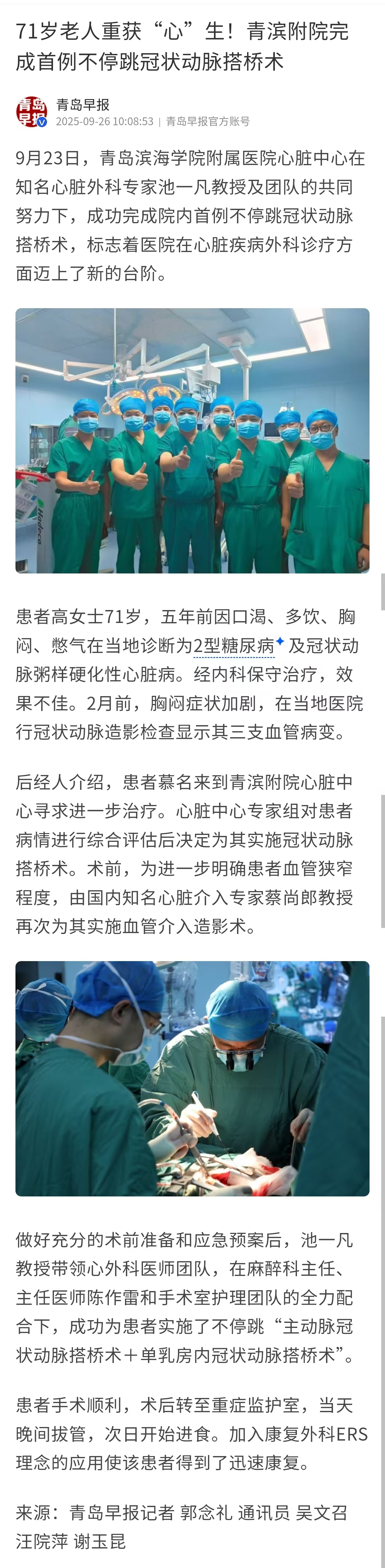Open the 青岛早报 author avatar

tap(31, 113)
